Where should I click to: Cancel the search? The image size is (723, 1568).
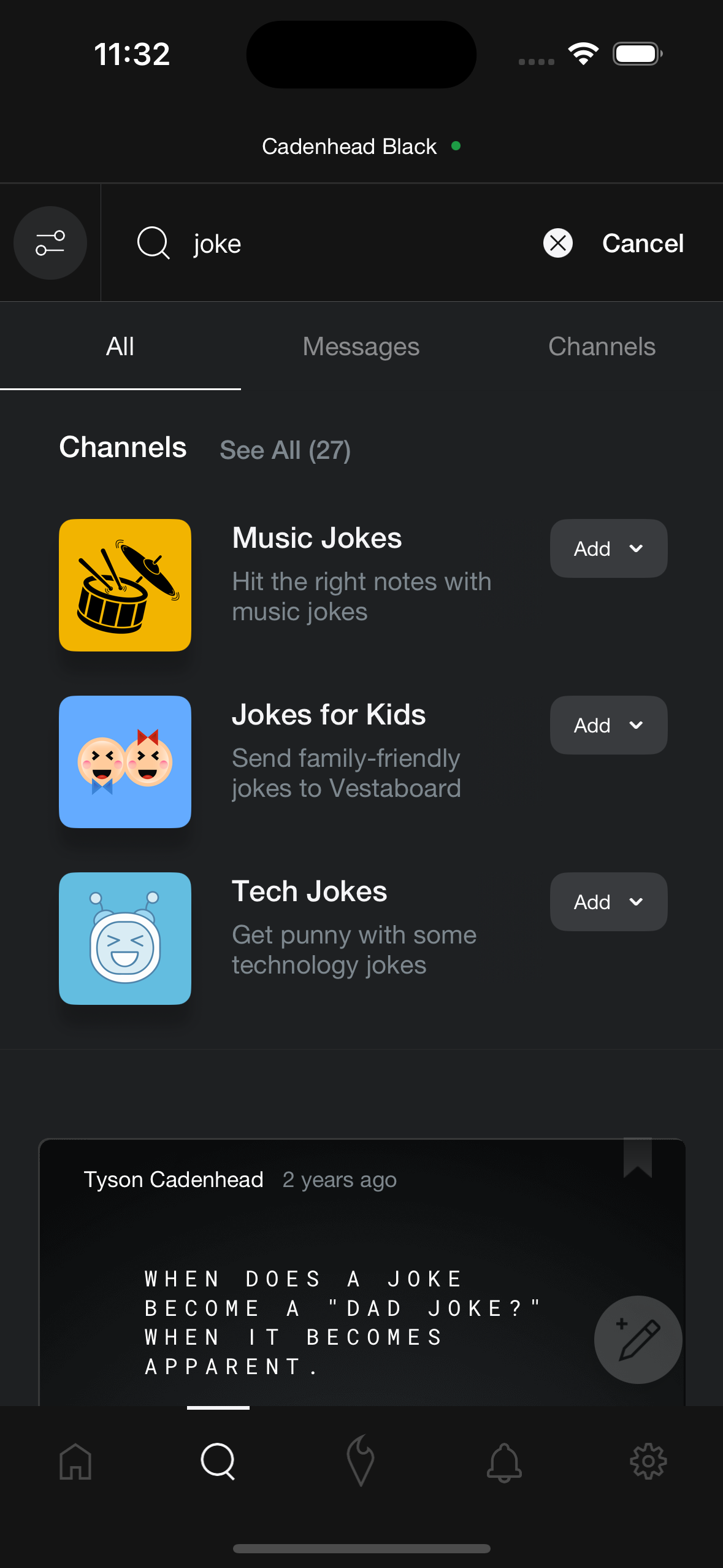[x=642, y=244]
